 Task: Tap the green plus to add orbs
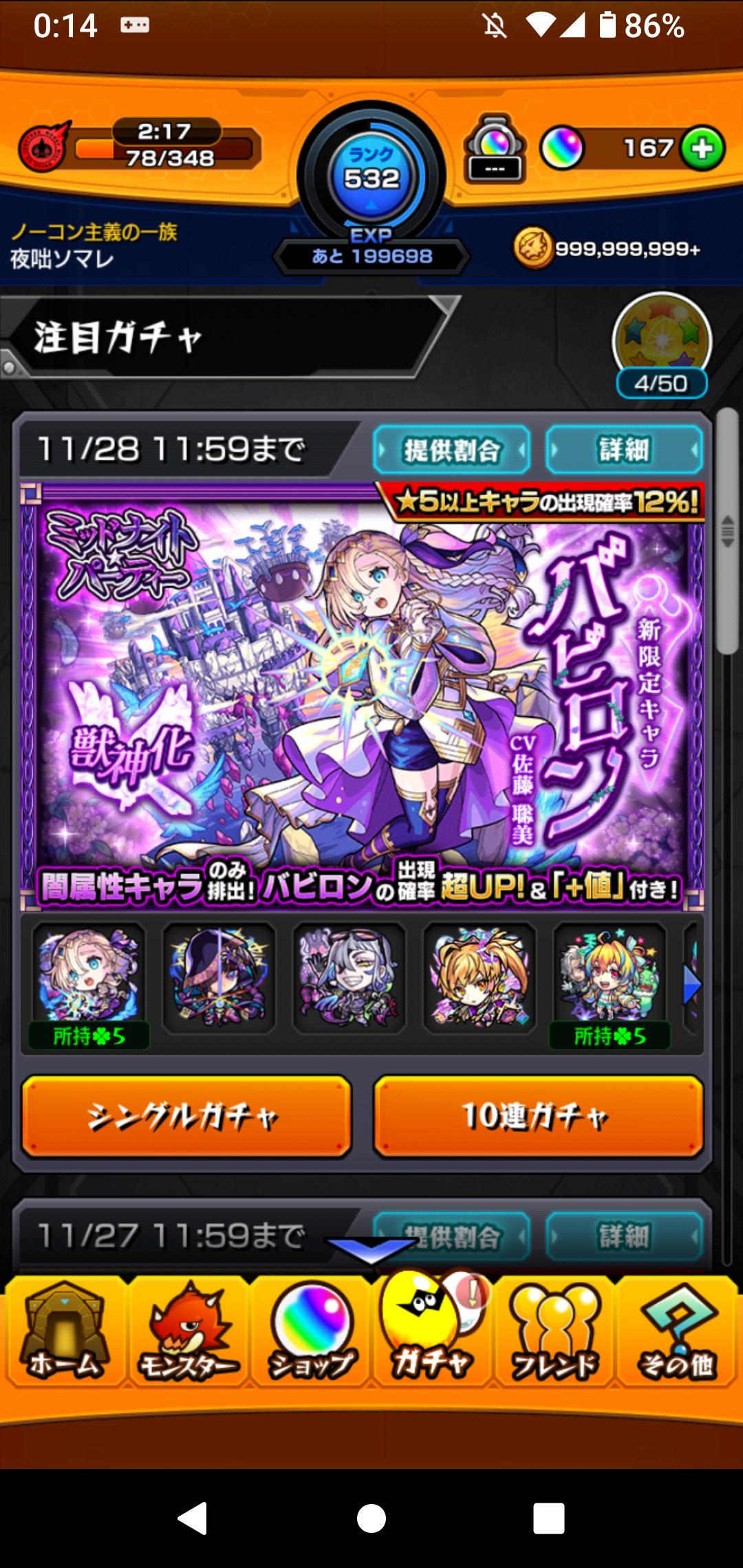coord(702,148)
